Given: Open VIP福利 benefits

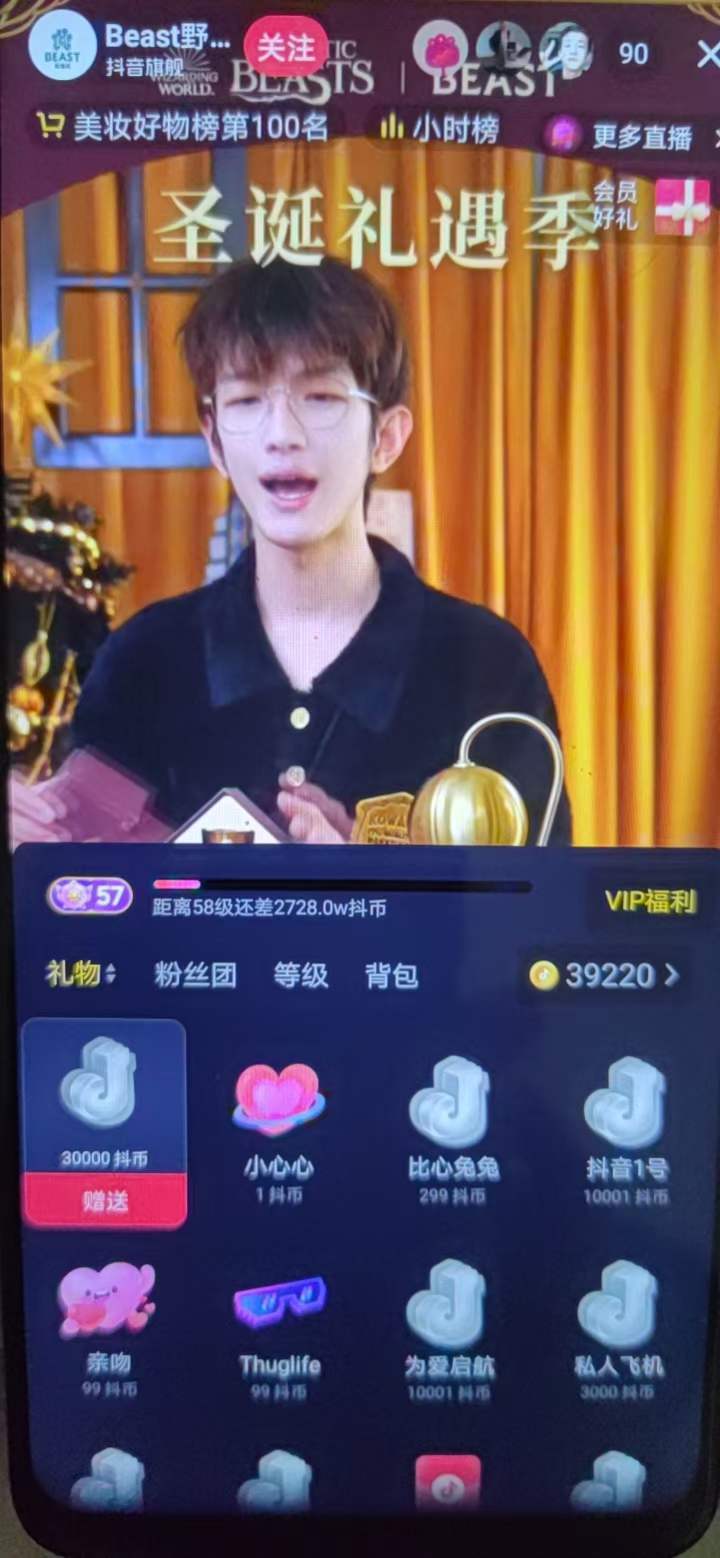Looking at the screenshot, I should 649,901.
